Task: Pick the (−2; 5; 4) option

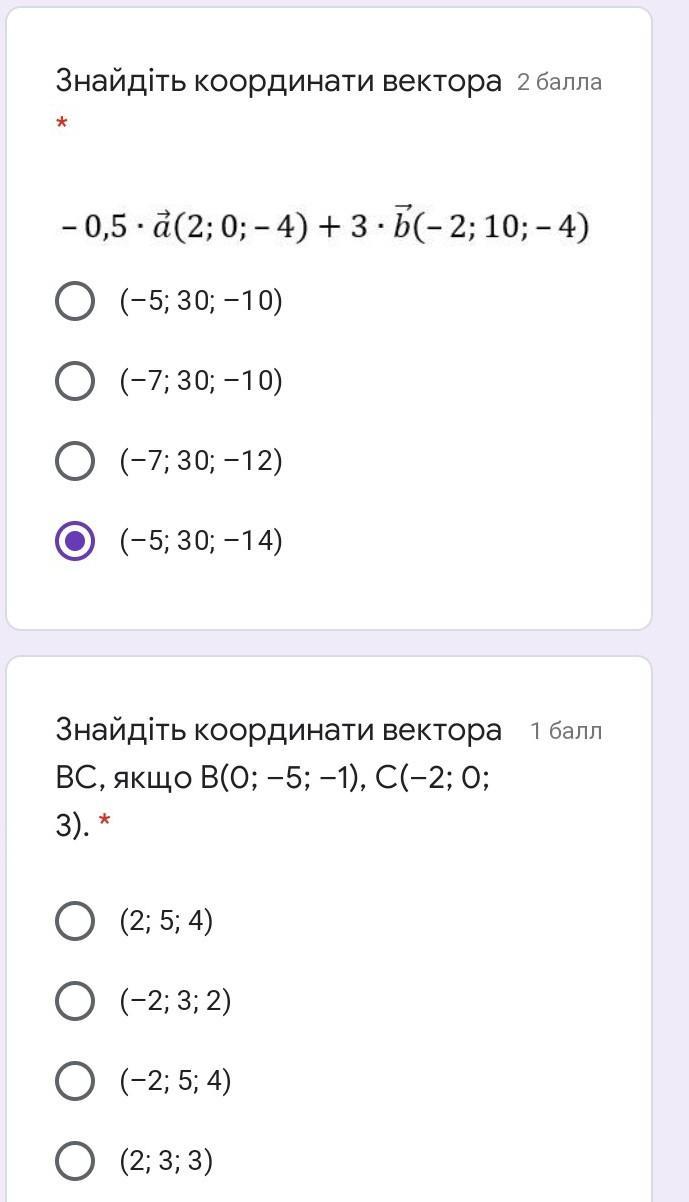Action: [75, 1081]
